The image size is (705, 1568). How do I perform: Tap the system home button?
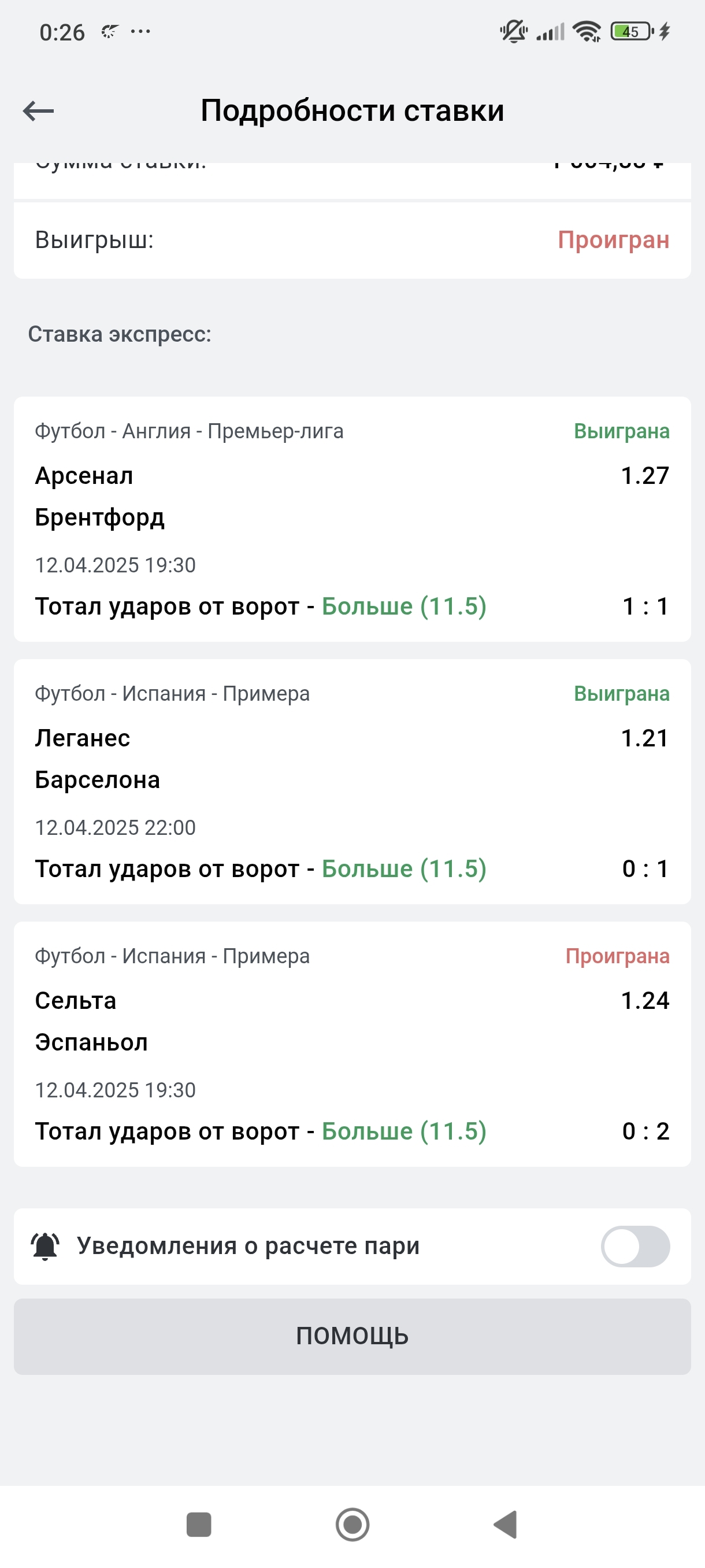pos(352,1524)
